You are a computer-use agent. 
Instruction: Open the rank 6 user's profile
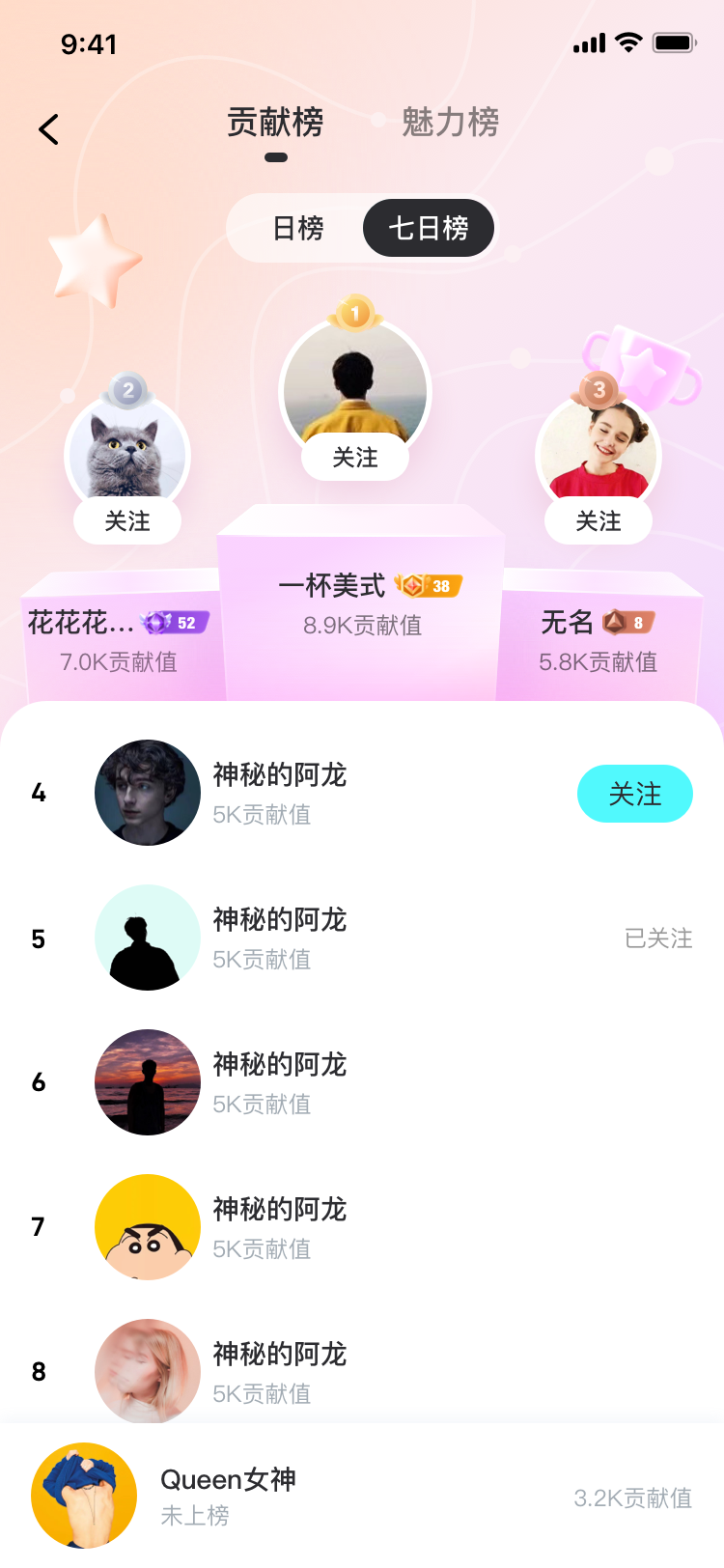pos(148,1082)
